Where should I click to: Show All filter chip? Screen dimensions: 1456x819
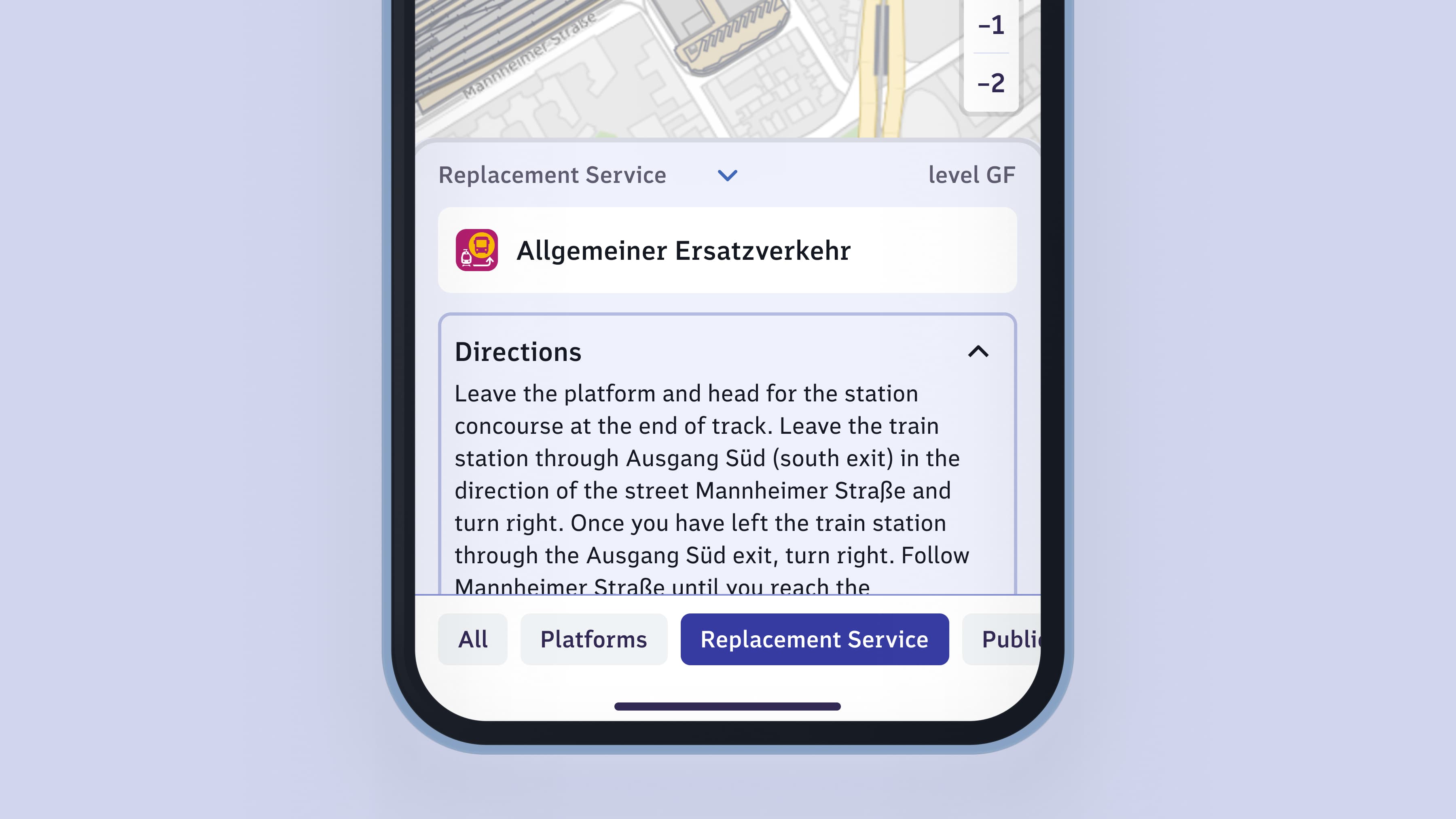(472, 639)
